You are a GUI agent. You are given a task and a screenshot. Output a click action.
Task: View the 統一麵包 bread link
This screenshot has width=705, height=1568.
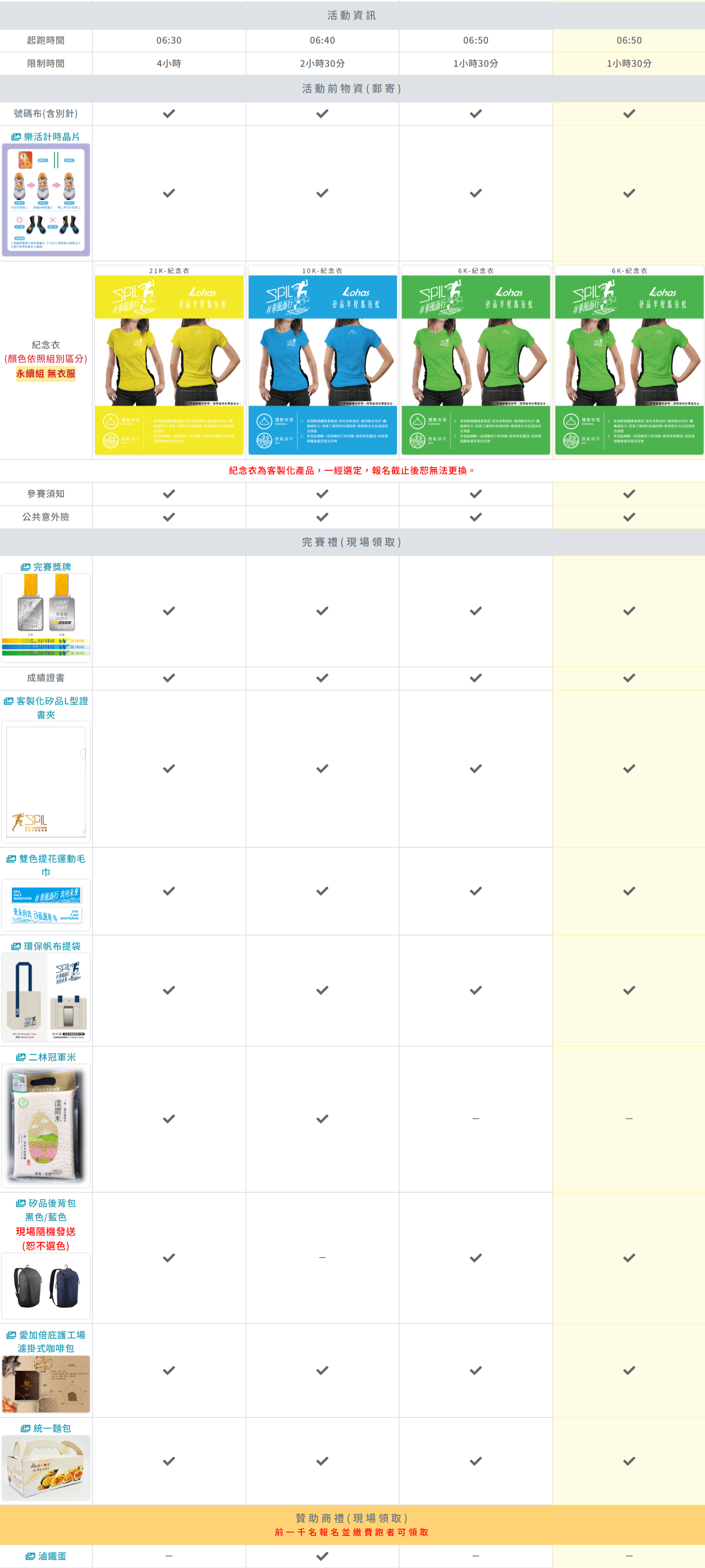pyautogui.click(x=46, y=1428)
